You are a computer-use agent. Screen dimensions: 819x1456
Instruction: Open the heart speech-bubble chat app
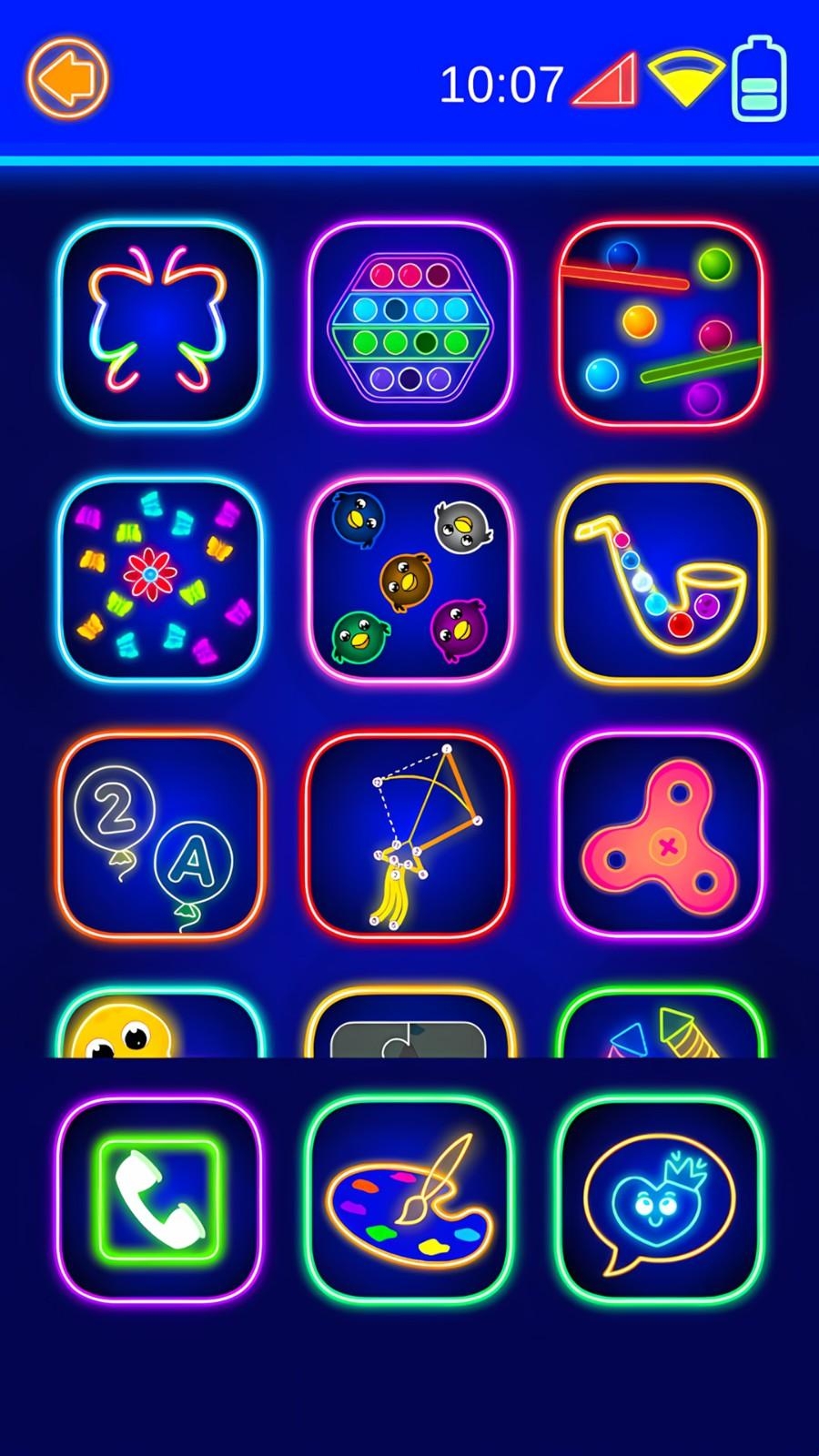tap(661, 1199)
